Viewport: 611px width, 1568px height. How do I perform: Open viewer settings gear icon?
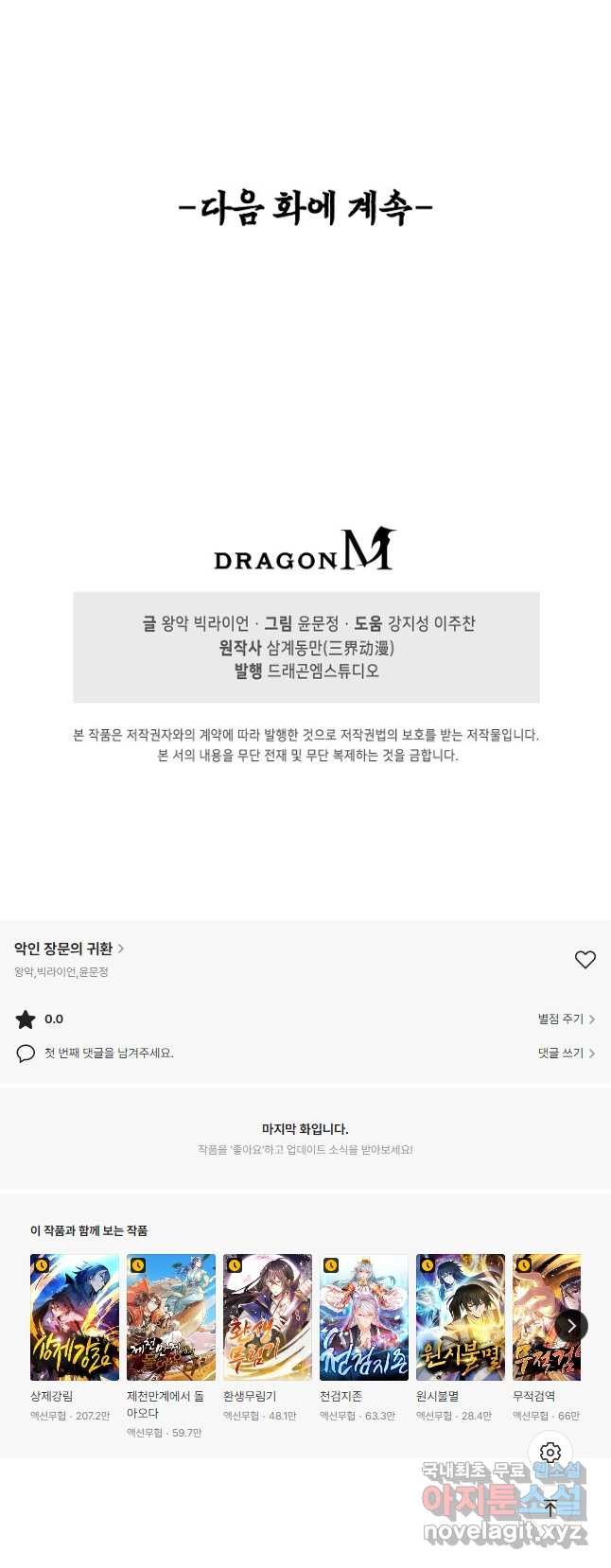[550, 1452]
